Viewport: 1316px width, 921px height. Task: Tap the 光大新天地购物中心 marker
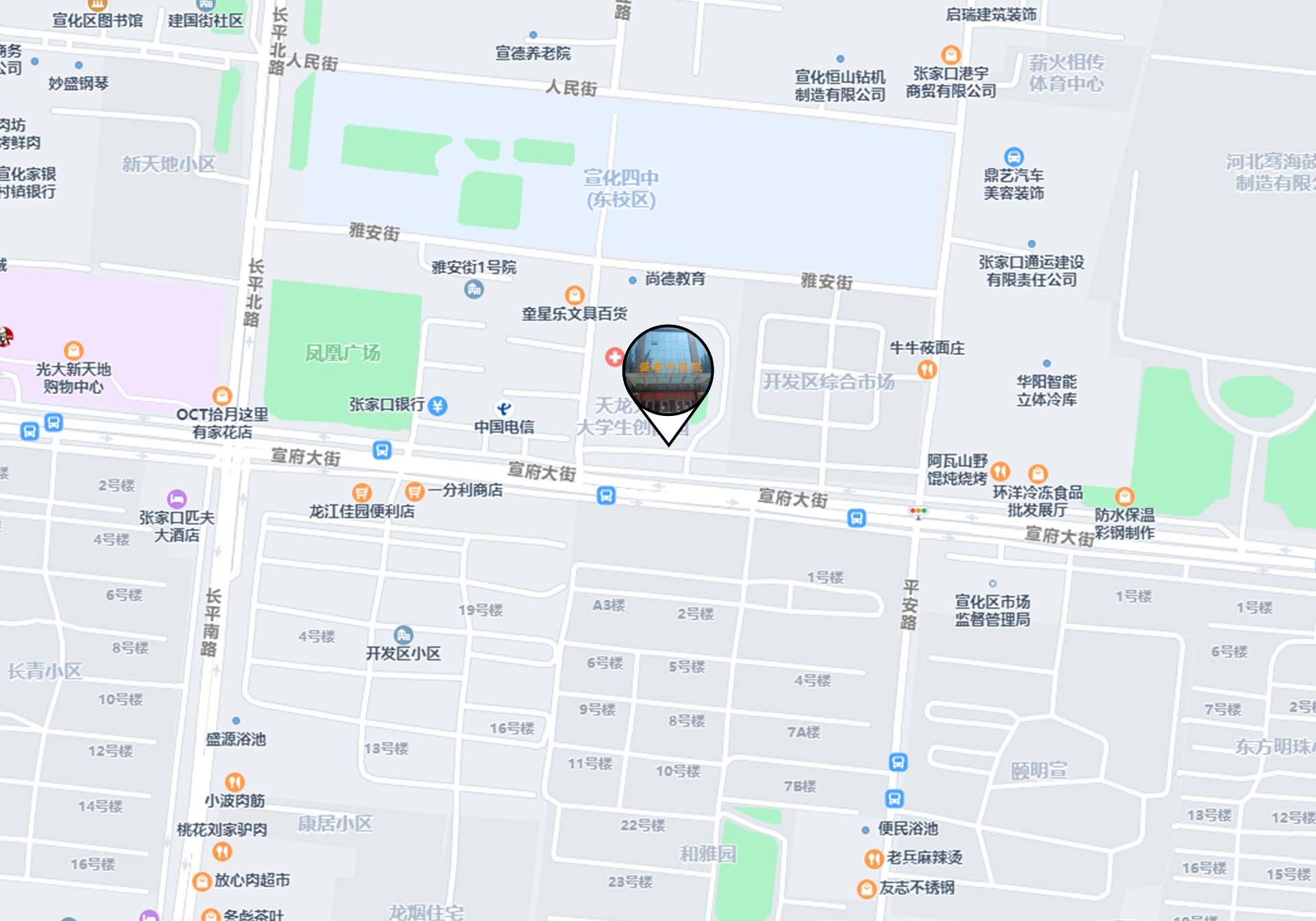pos(73,351)
